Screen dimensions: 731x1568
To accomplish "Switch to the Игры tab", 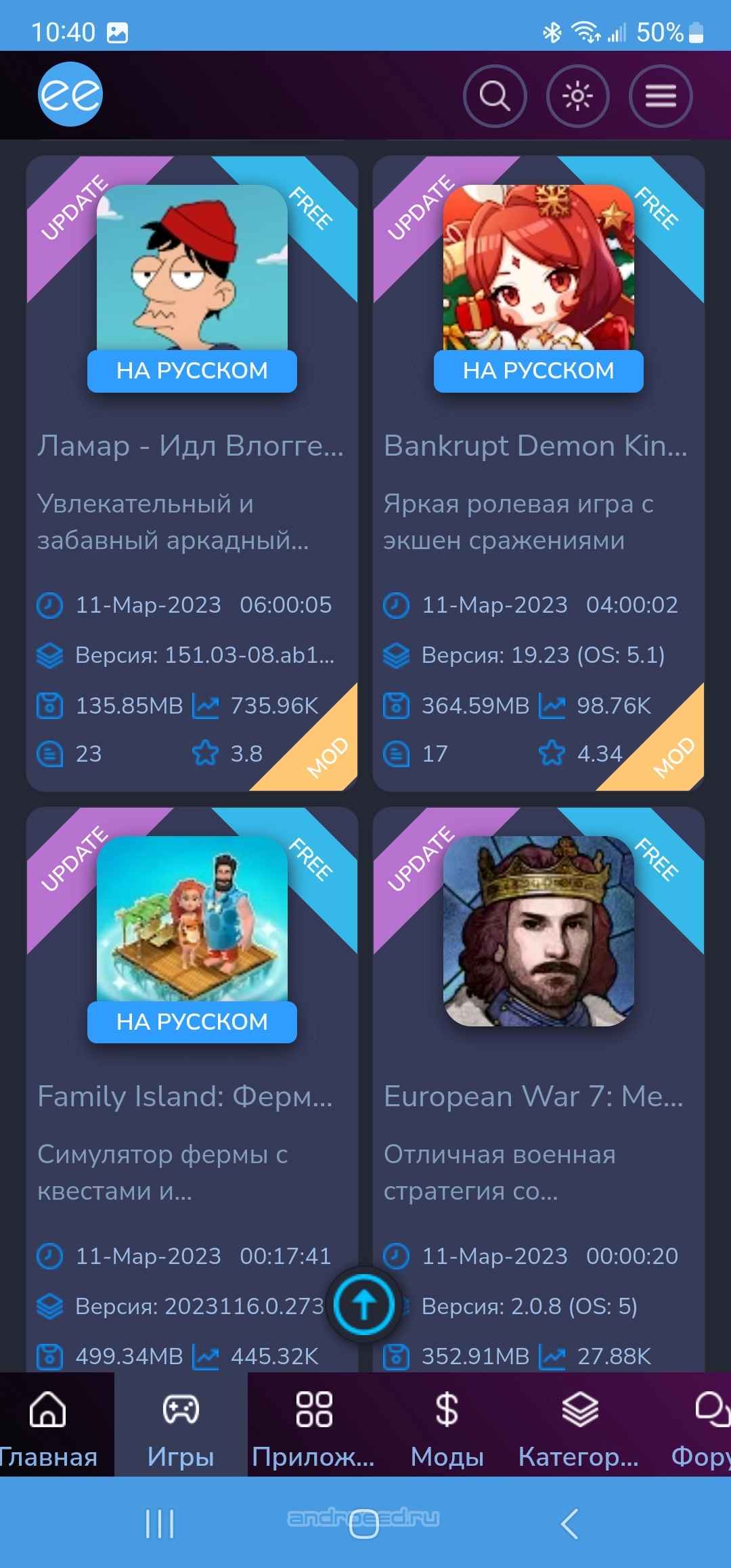I will click(x=181, y=1424).
